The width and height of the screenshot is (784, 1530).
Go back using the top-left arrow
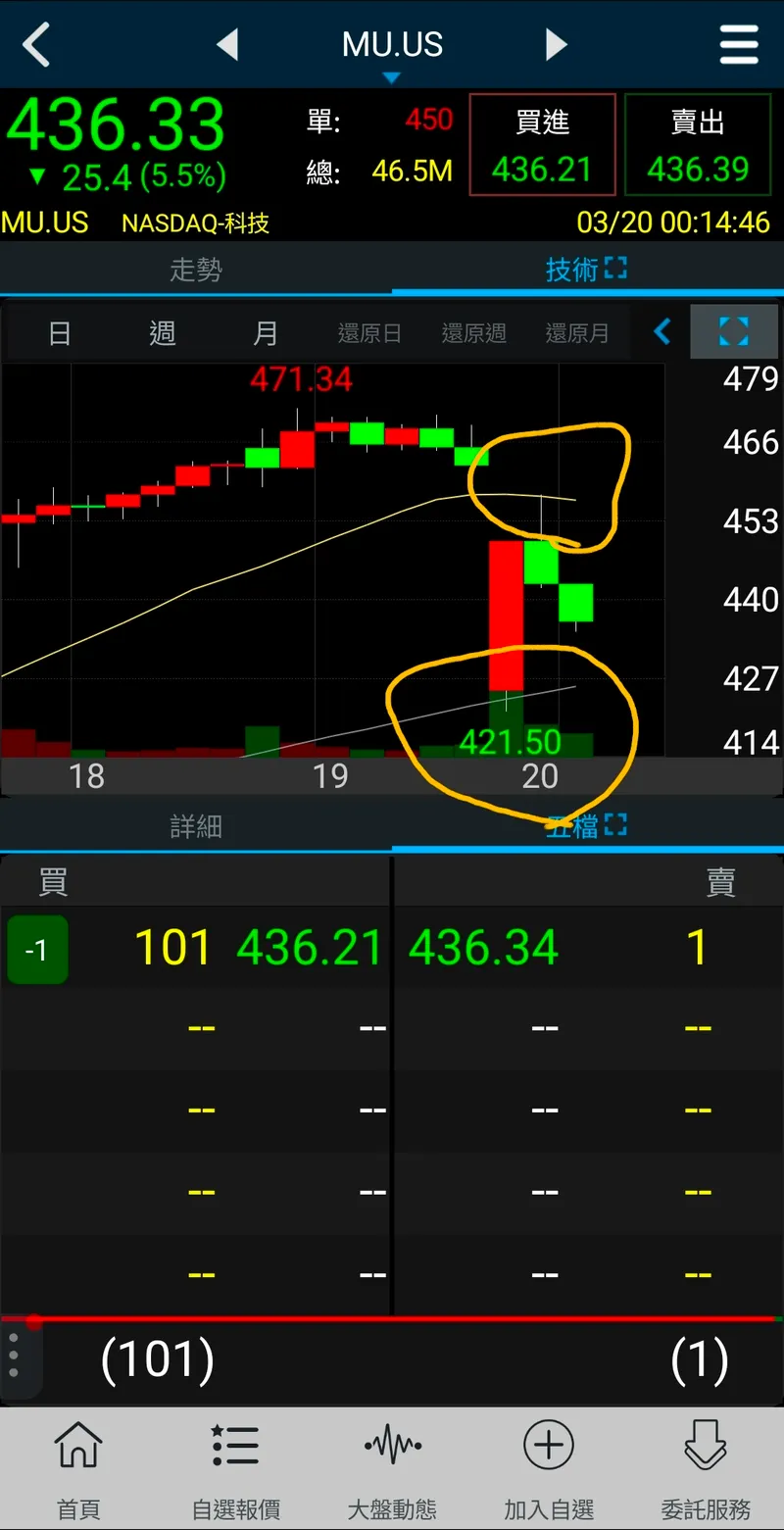click(36, 45)
